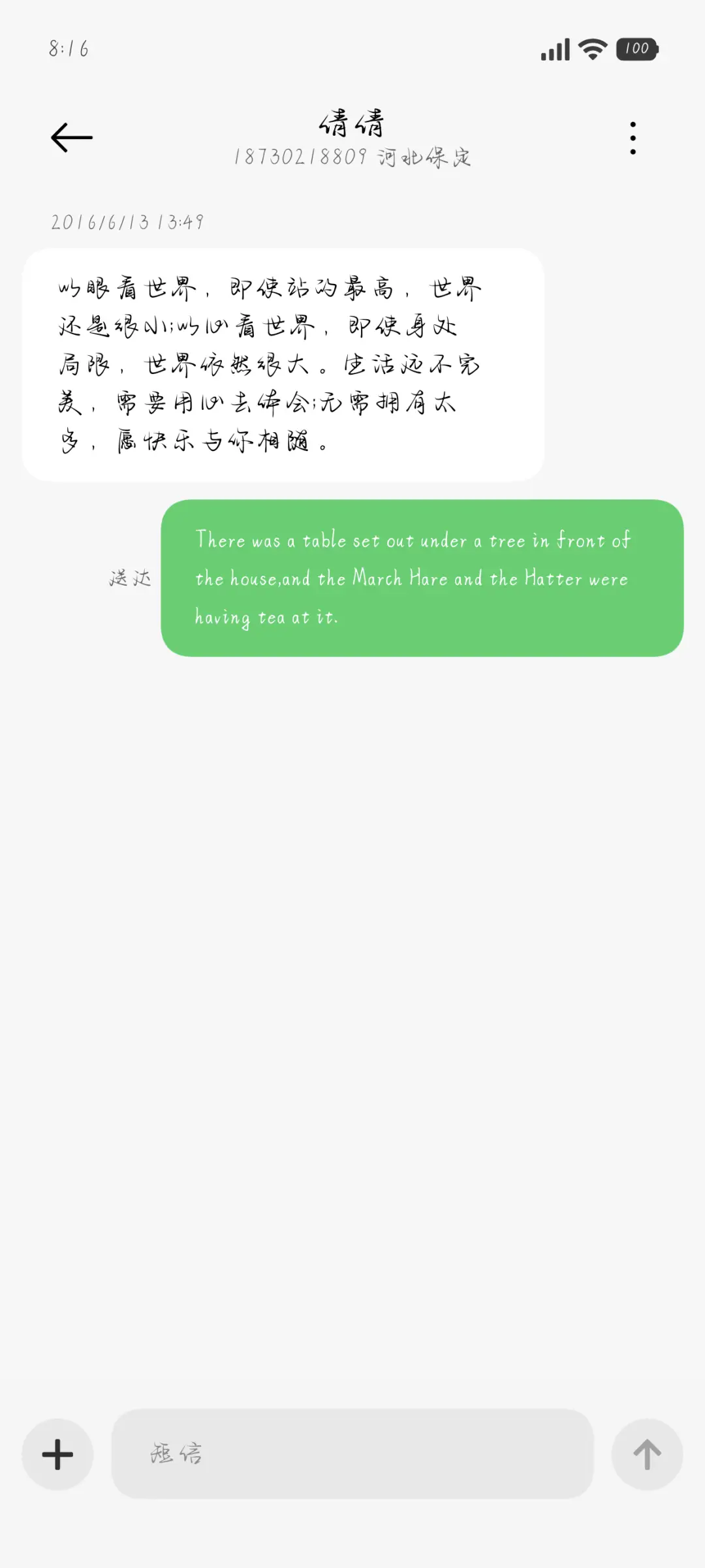705x1568 pixels.
Task: Tap 河北保定 location text in header
Action: tap(425, 157)
